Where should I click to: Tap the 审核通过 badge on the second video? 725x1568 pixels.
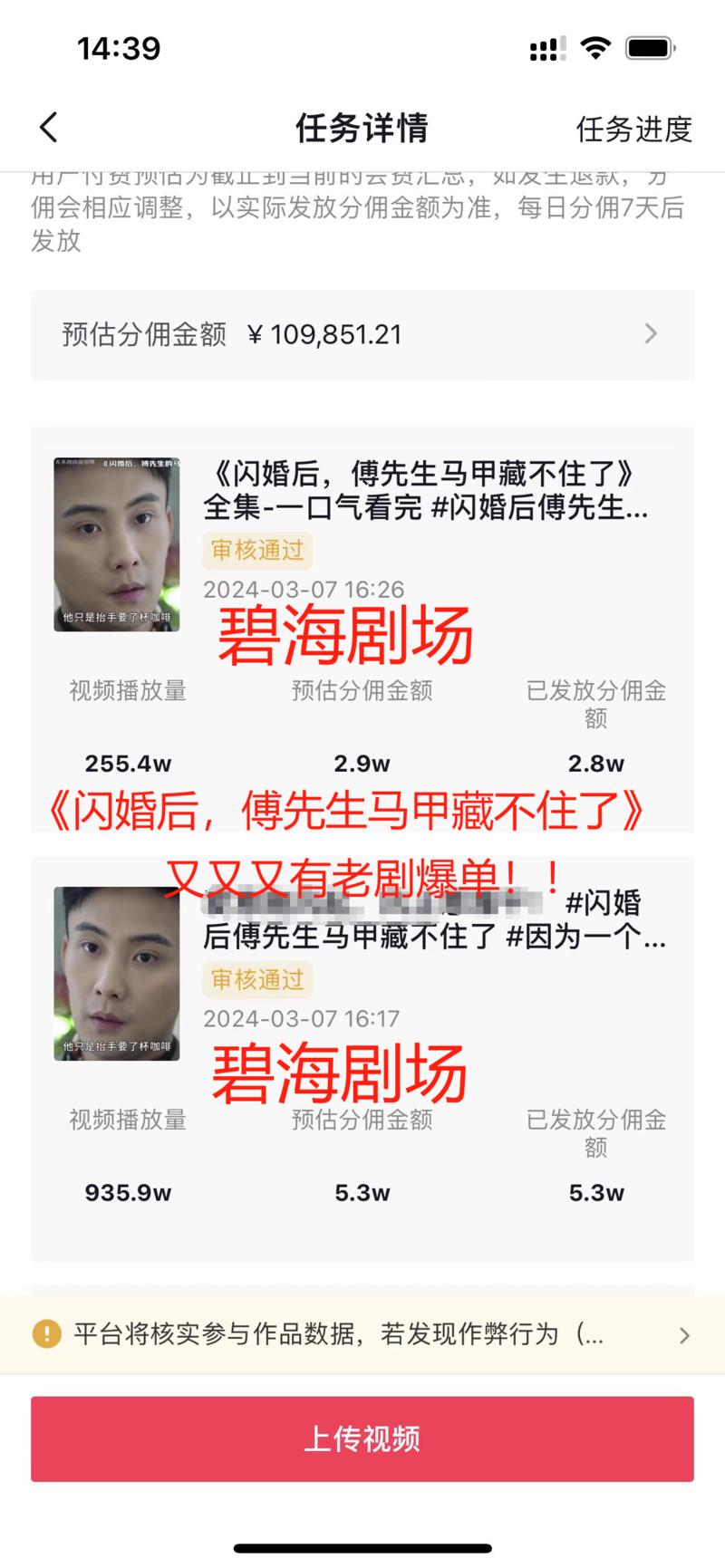258,980
